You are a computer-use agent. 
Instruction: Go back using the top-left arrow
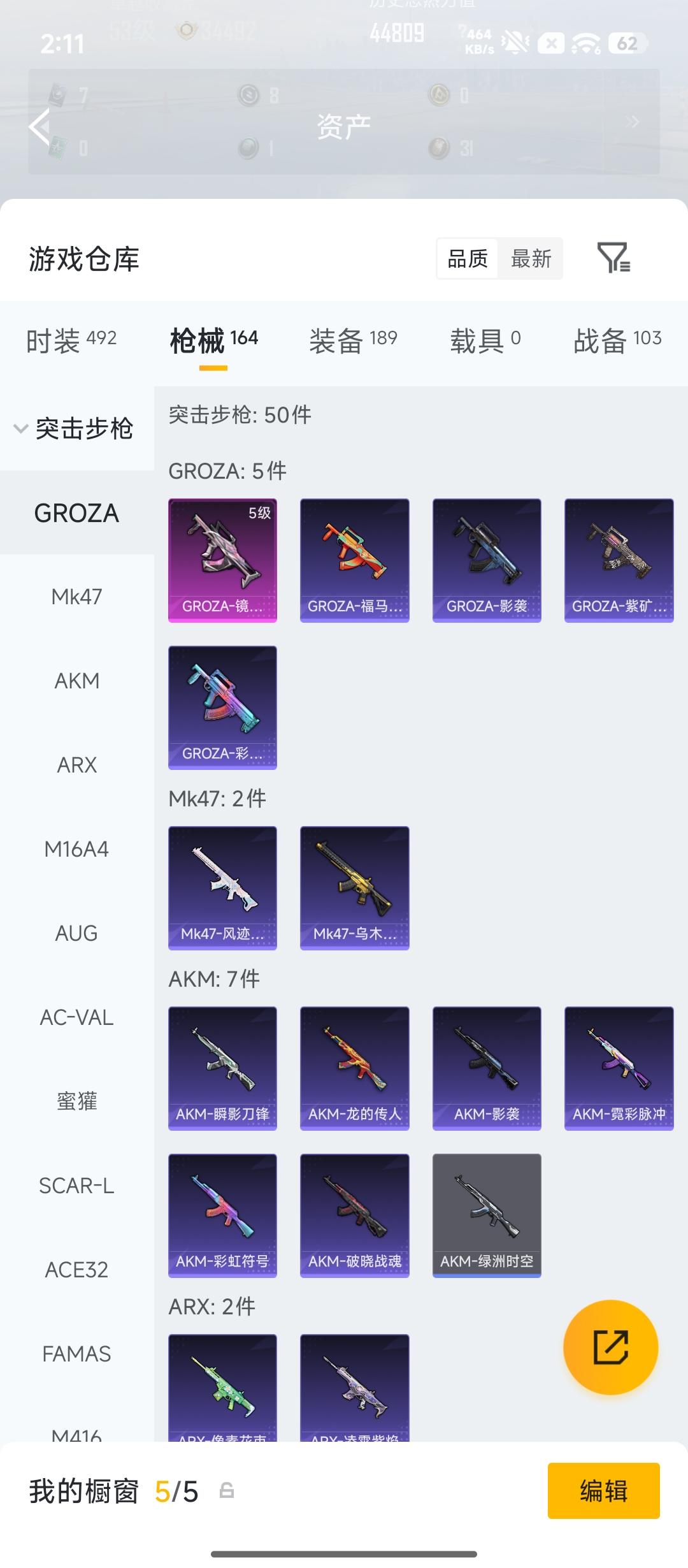[39, 126]
